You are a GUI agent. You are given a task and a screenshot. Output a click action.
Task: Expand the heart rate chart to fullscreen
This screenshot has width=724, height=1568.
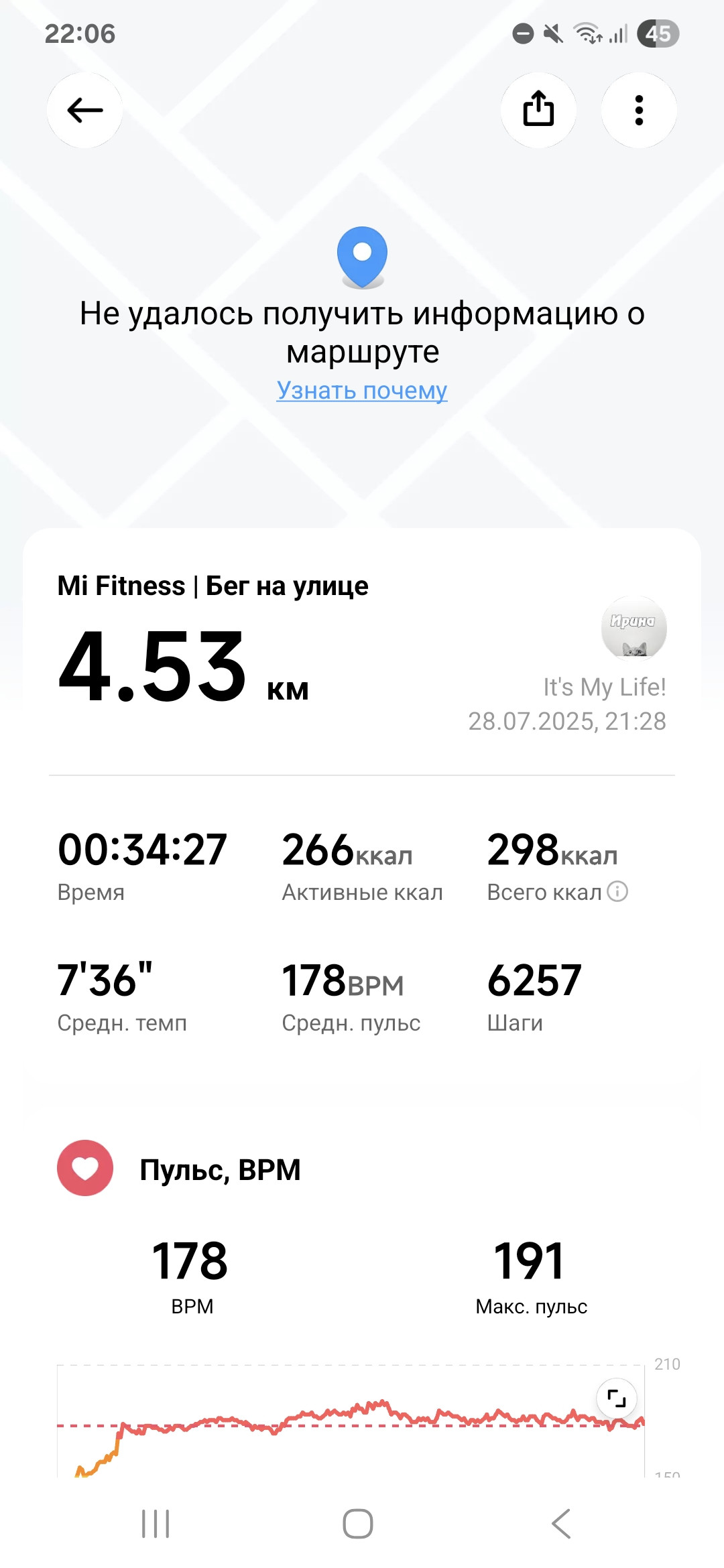pos(616,1398)
